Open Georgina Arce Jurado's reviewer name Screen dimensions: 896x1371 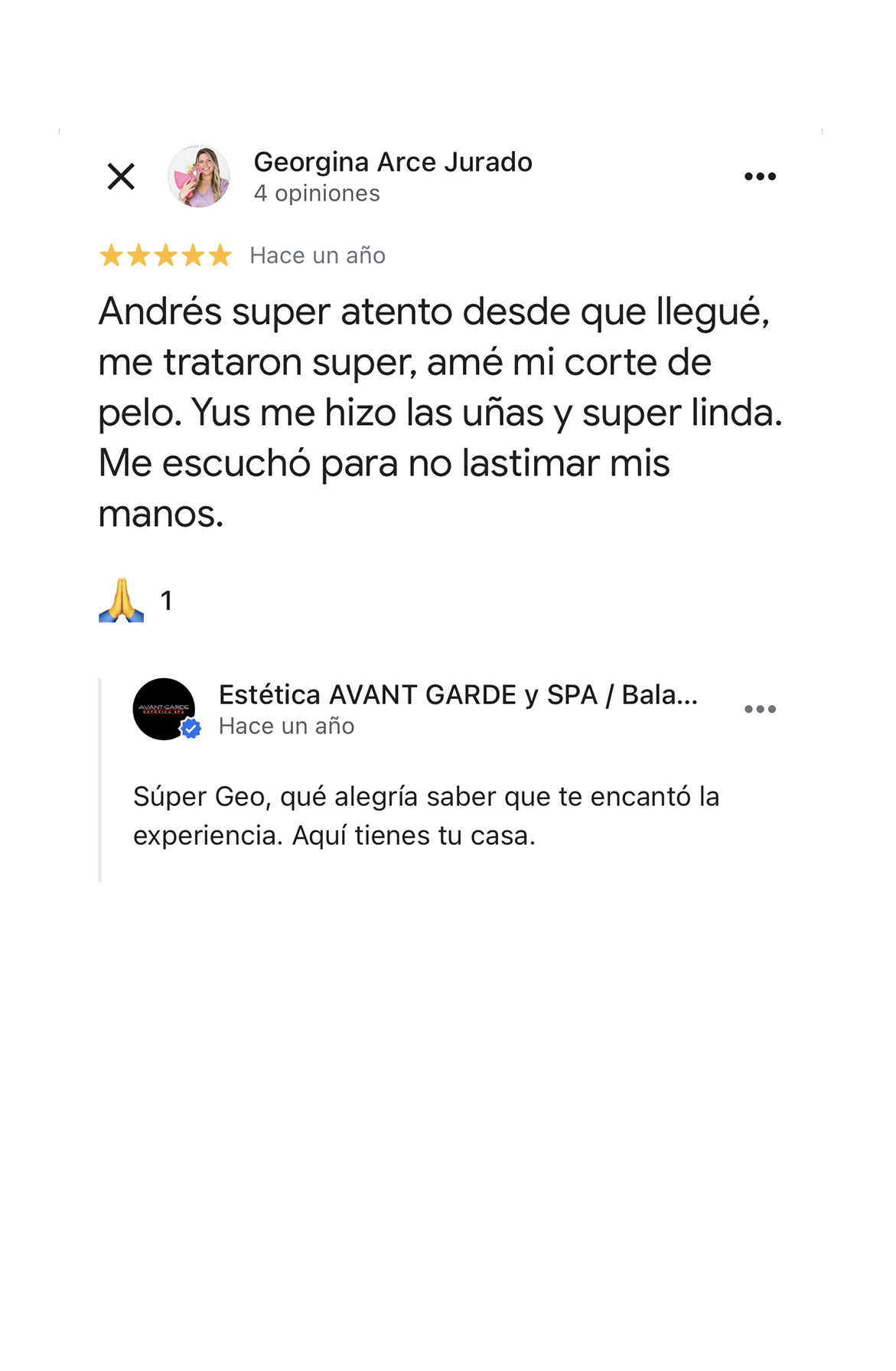[393, 162]
